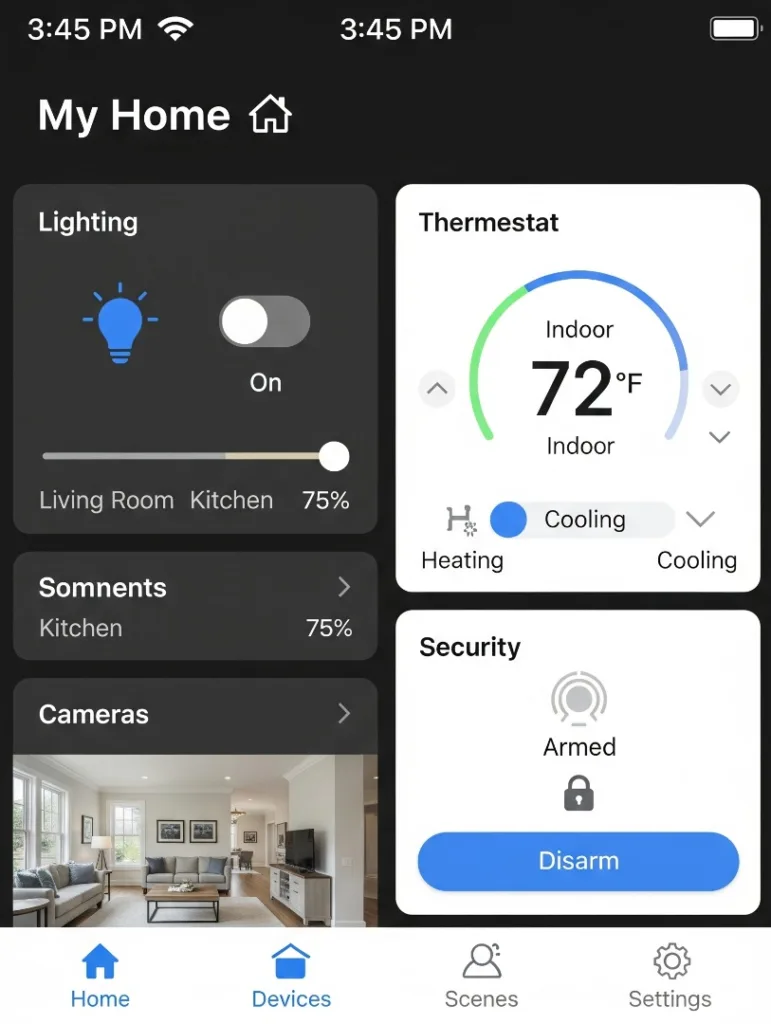Toggle the Lighting switch

[x=264, y=321]
